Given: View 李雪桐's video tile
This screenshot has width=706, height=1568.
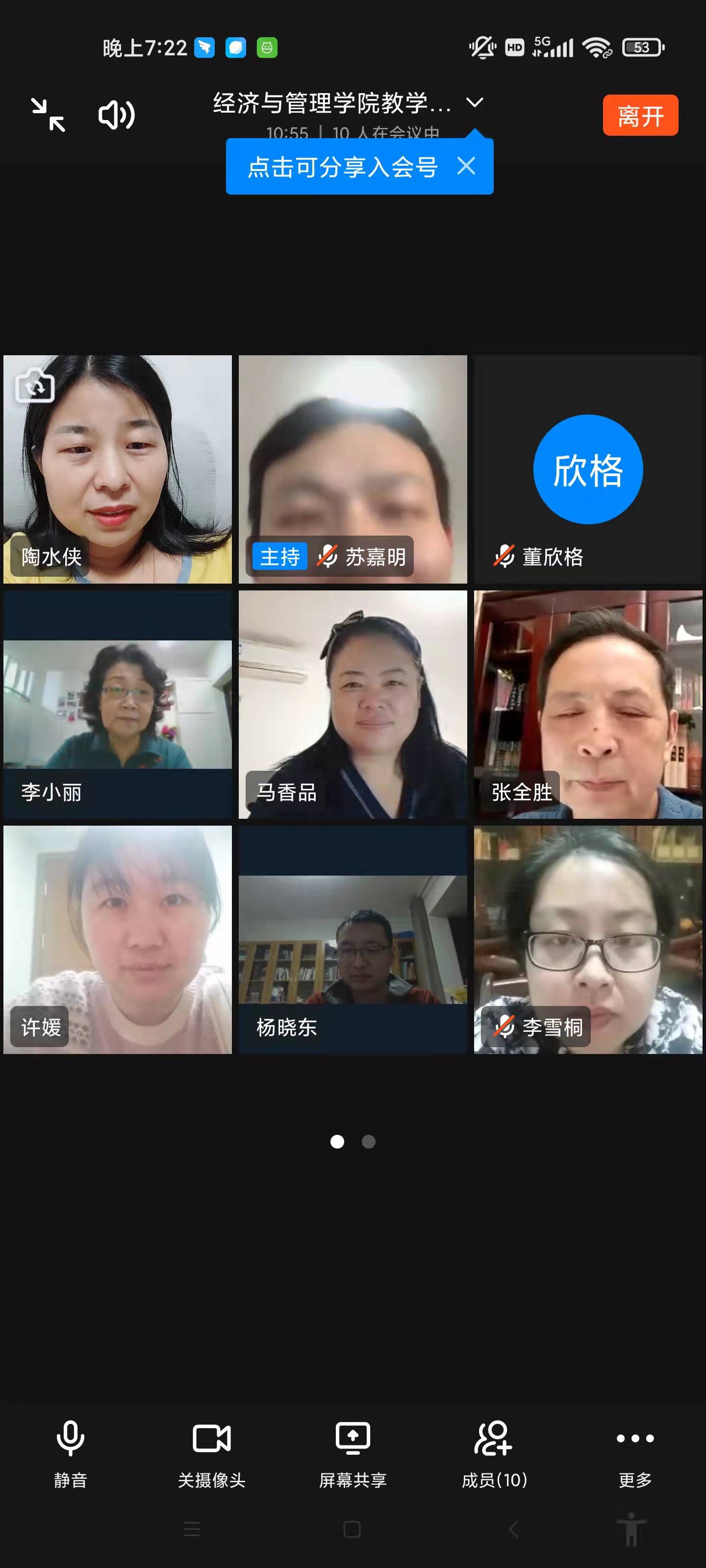Looking at the screenshot, I should 588,939.
